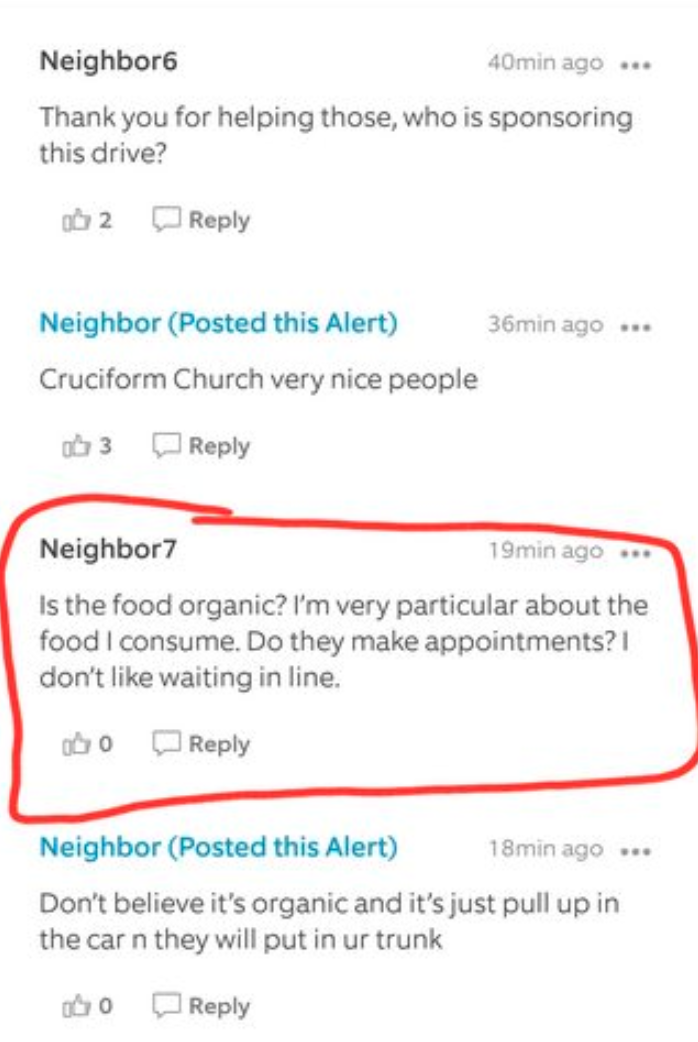Like Neighbor7's organic food comment
The height and width of the screenshot is (1042, 698).
(x=75, y=744)
